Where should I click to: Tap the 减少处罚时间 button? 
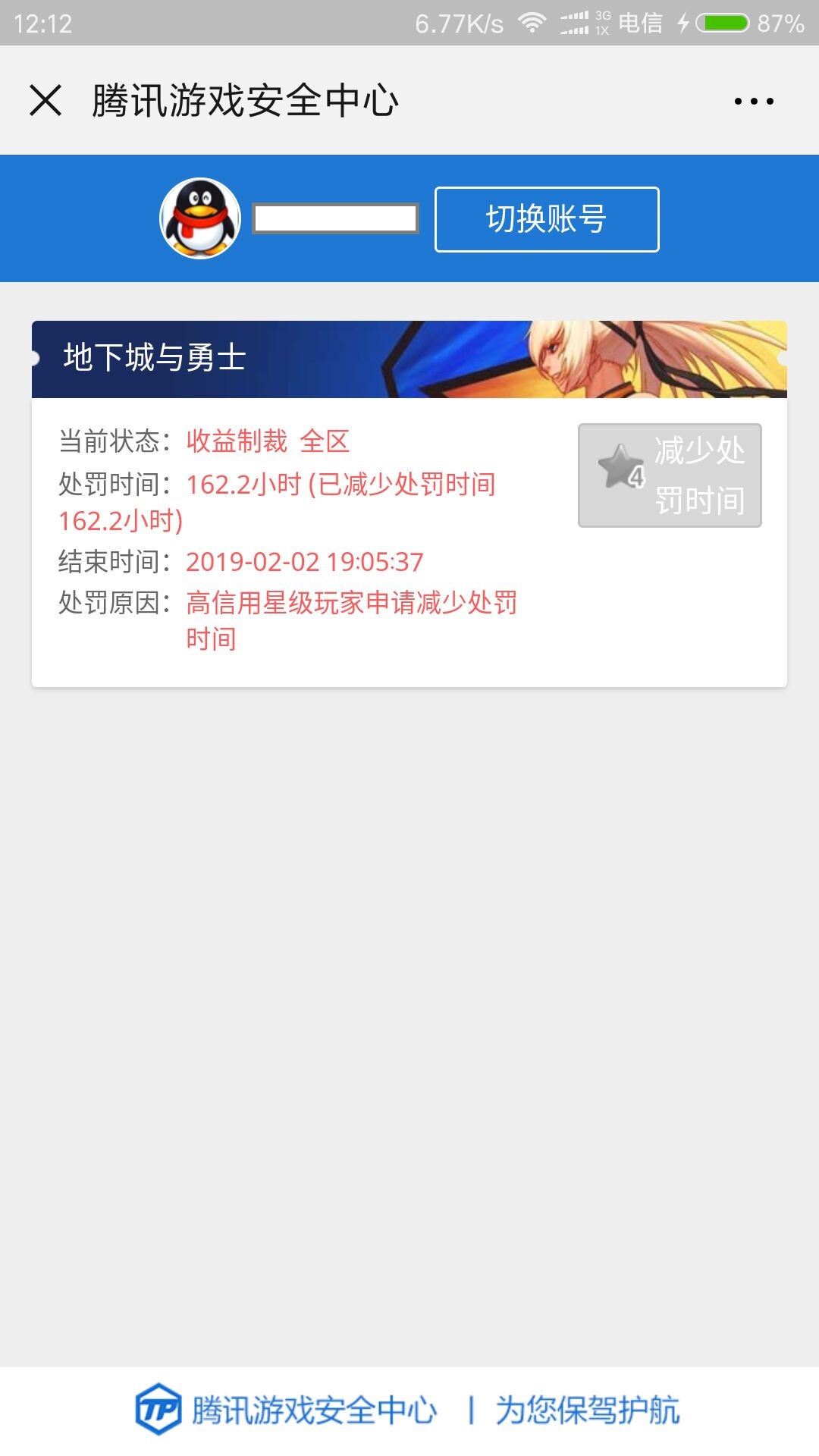[x=670, y=475]
